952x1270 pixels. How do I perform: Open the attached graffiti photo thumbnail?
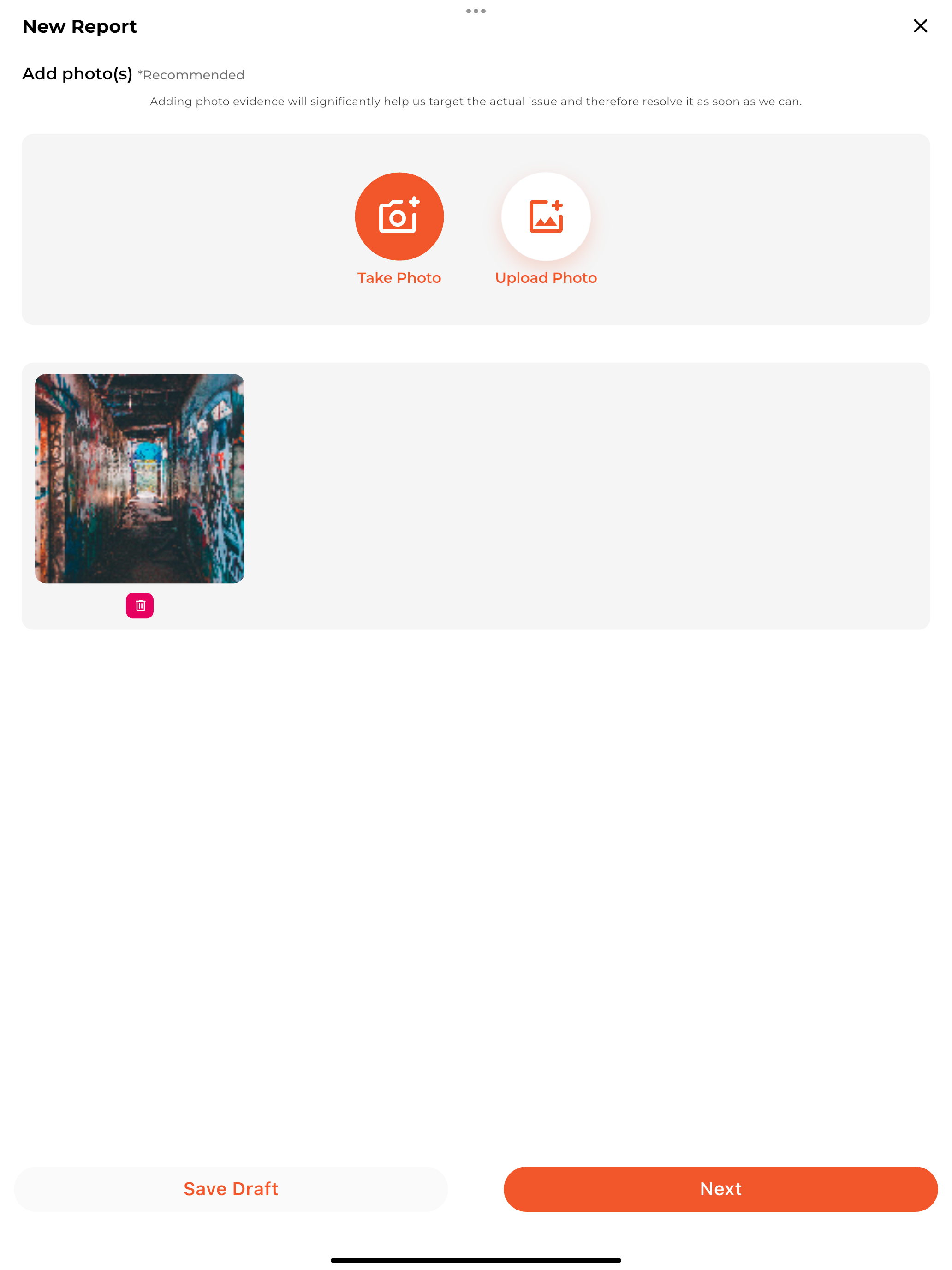139,479
